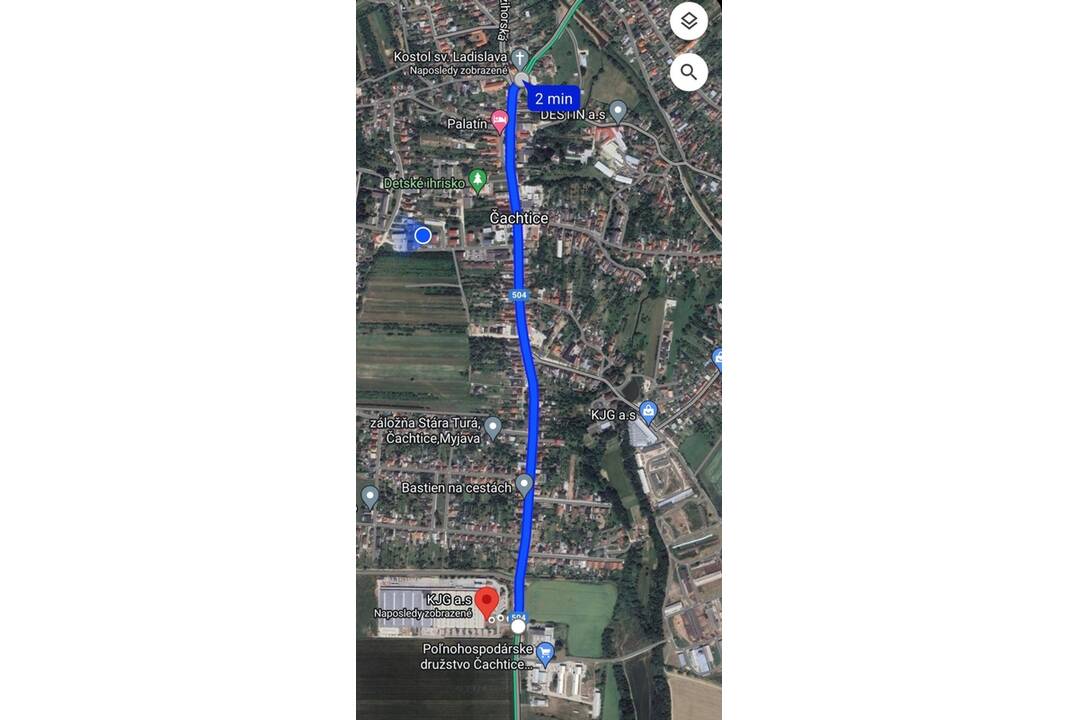Open the blue KJG a.s shopping marker
The image size is (1080, 720).
click(648, 411)
